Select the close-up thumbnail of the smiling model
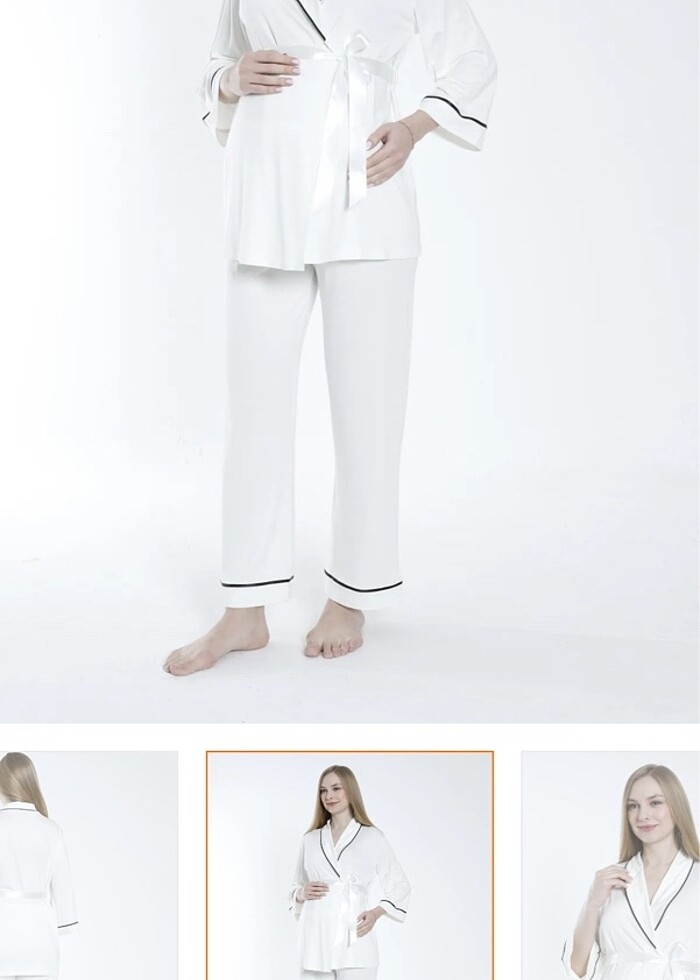Screen dimensions: 700x980 (611, 865)
